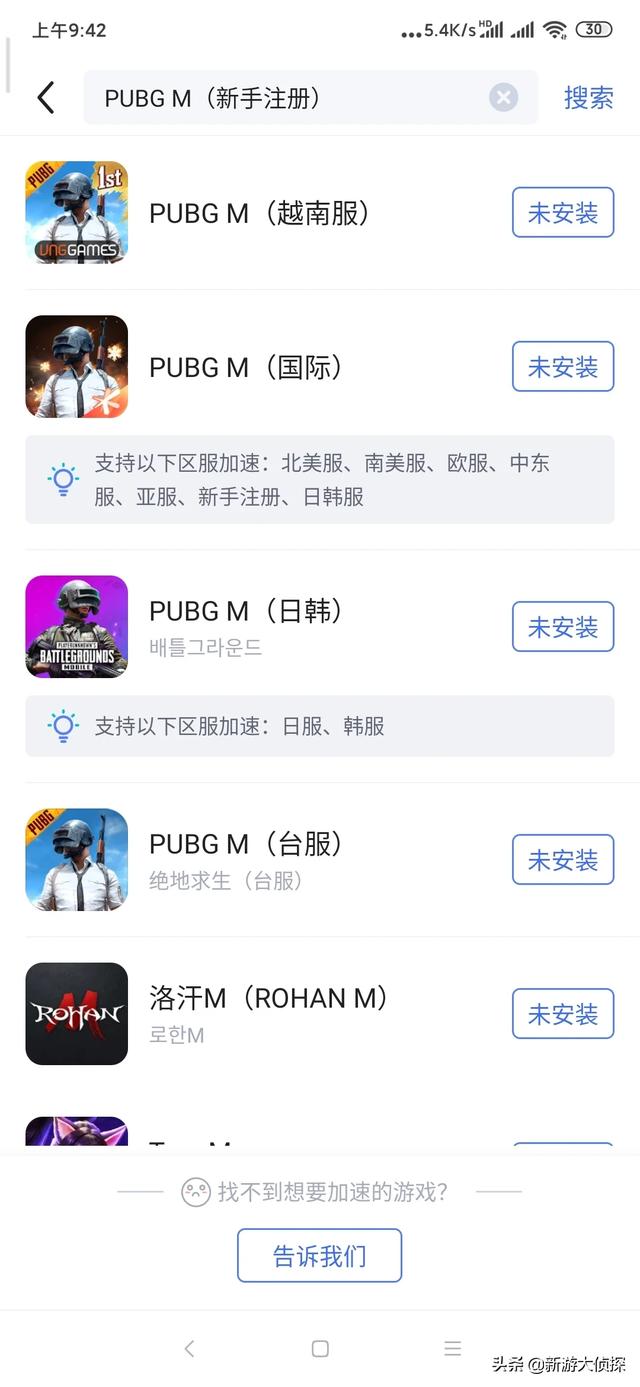Clear the search text with the X icon
Screen dimensions: 640x1387
(x=503, y=98)
